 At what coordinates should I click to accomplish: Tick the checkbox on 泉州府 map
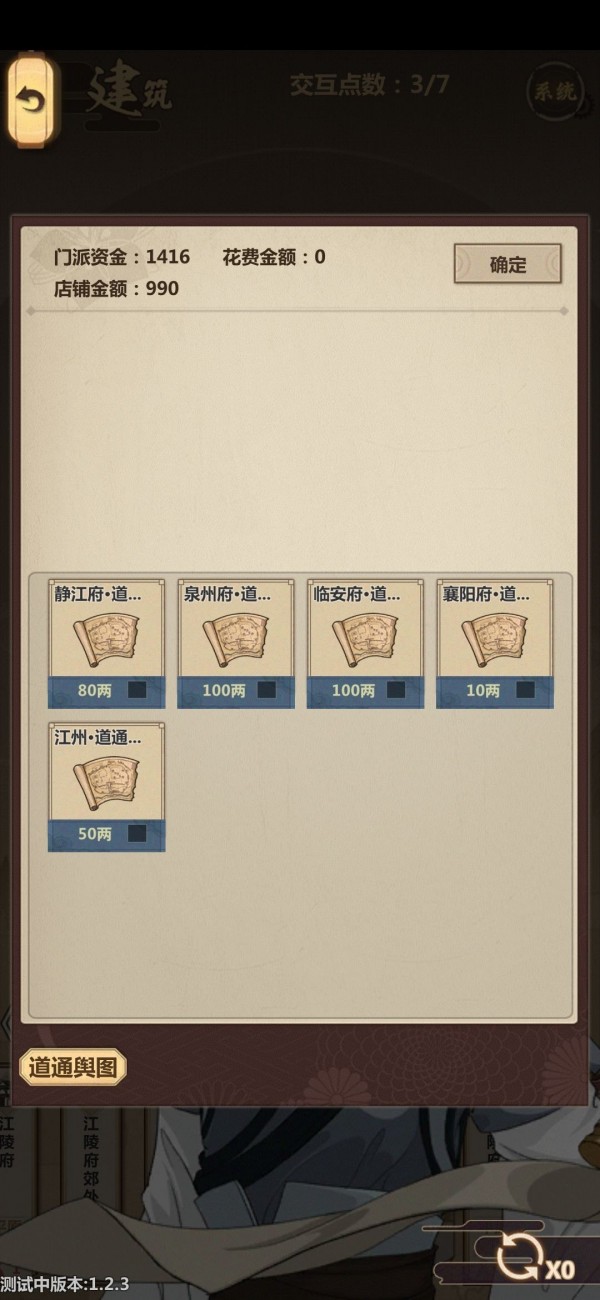266,690
